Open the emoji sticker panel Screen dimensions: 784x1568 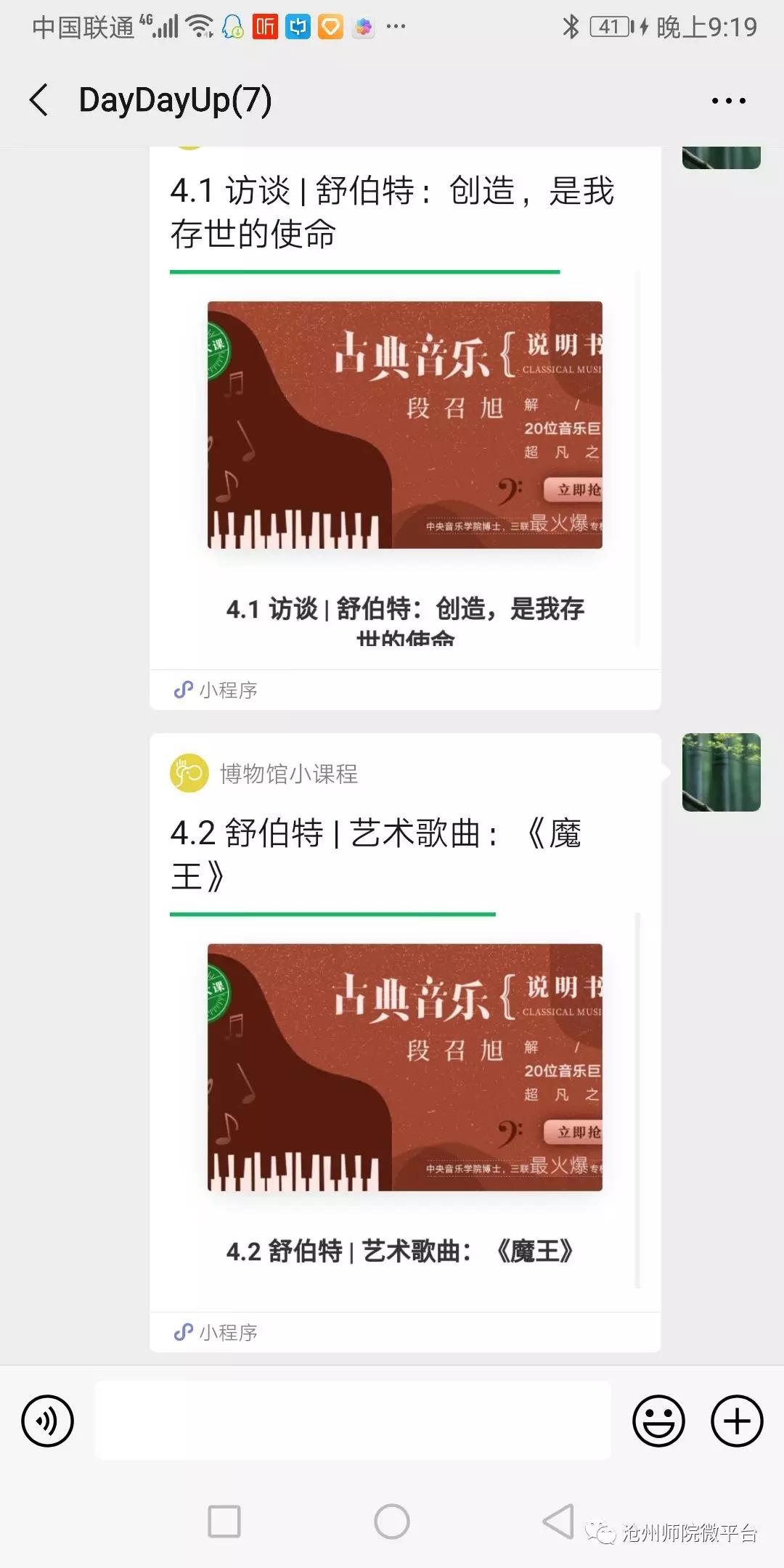[x=658, y=1421]
